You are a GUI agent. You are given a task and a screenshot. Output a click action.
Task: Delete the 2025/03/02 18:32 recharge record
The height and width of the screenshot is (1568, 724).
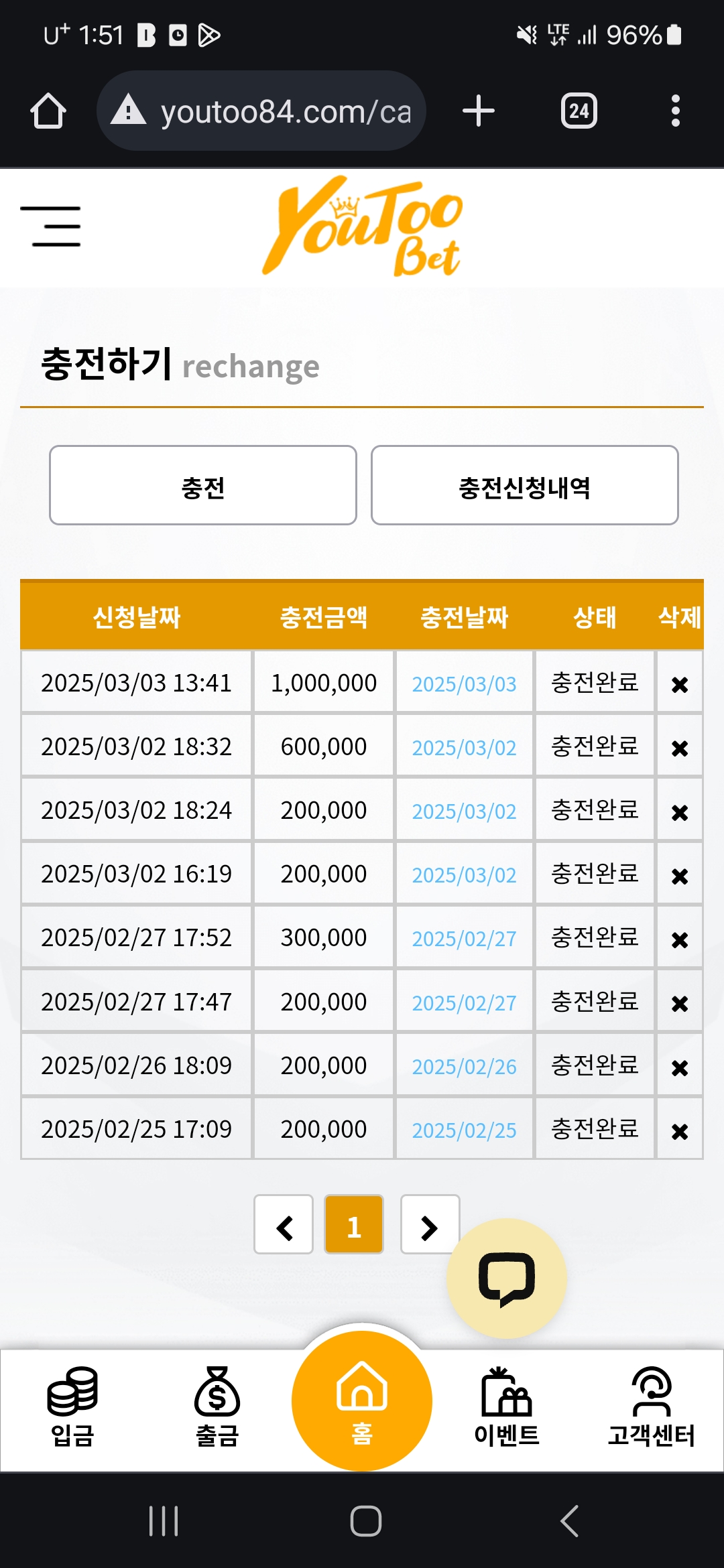click(x=680, y=748)
